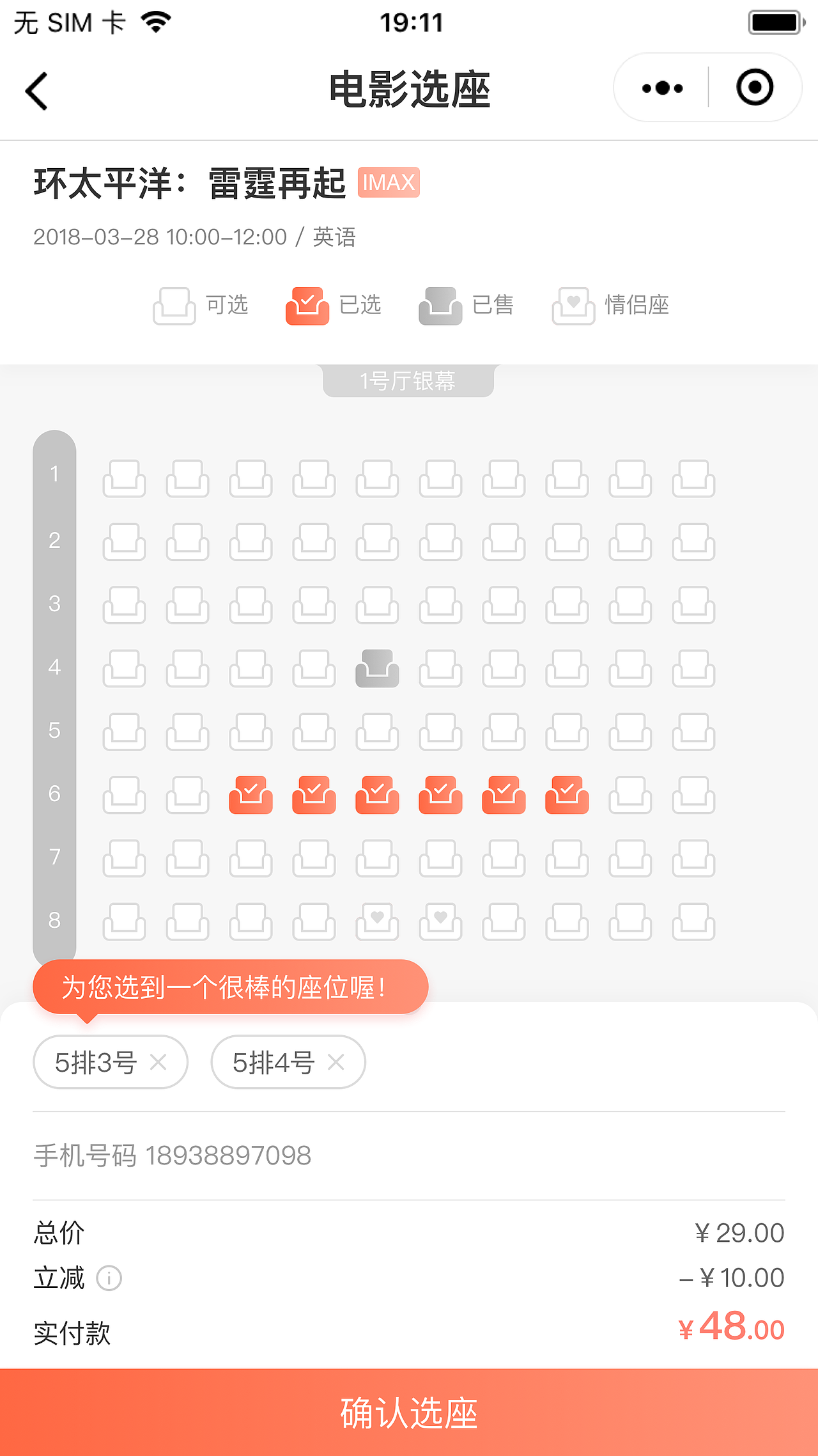Close the mini program with the circle button
Screen dimensions: 818x1456
755,88
